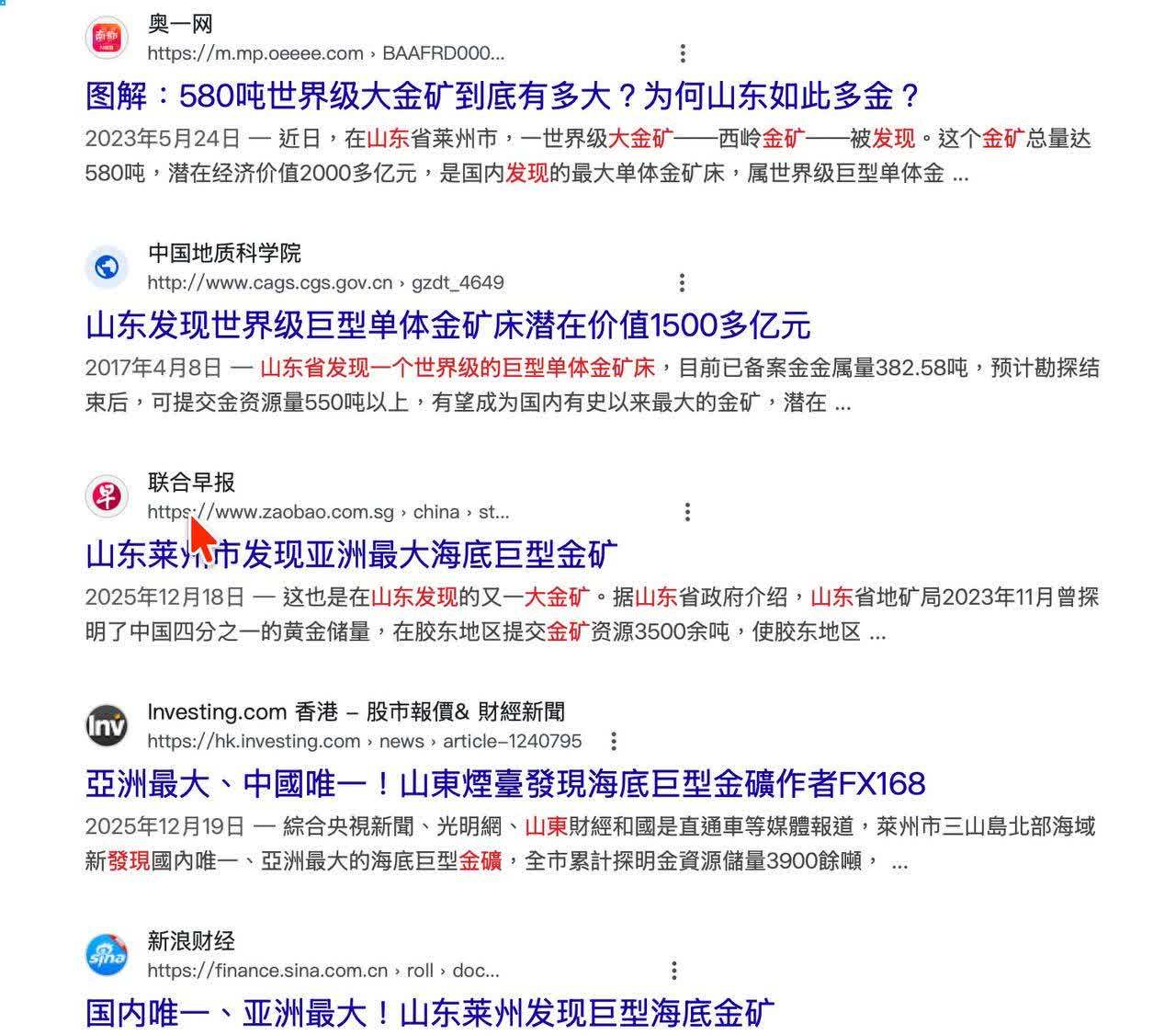Open more options for the 联合早报 result
The image size is (1176, 1035).
pyautogui.click(x=687, y=512)
